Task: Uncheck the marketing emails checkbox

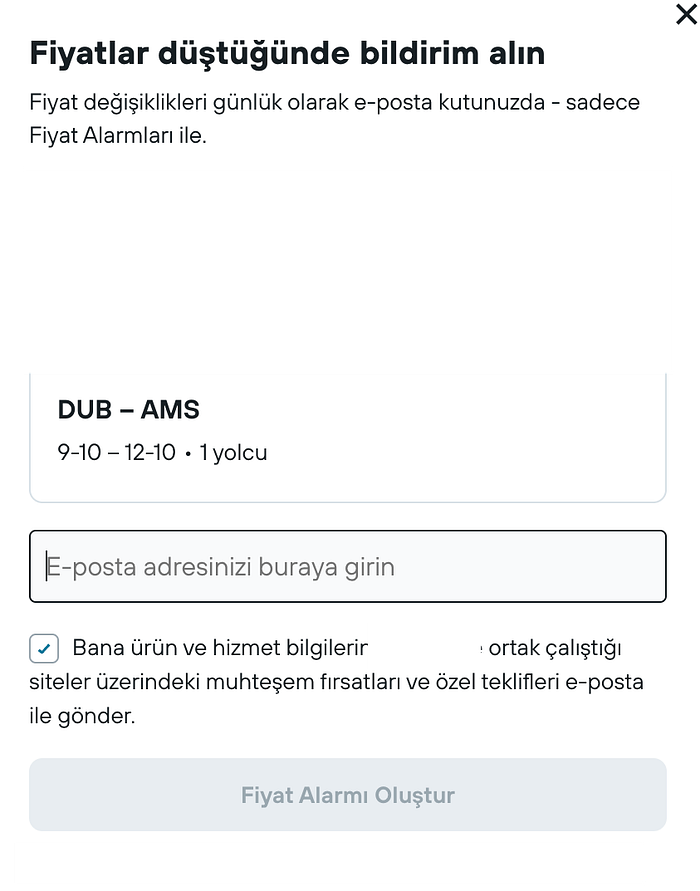Action: pos(44,649)
